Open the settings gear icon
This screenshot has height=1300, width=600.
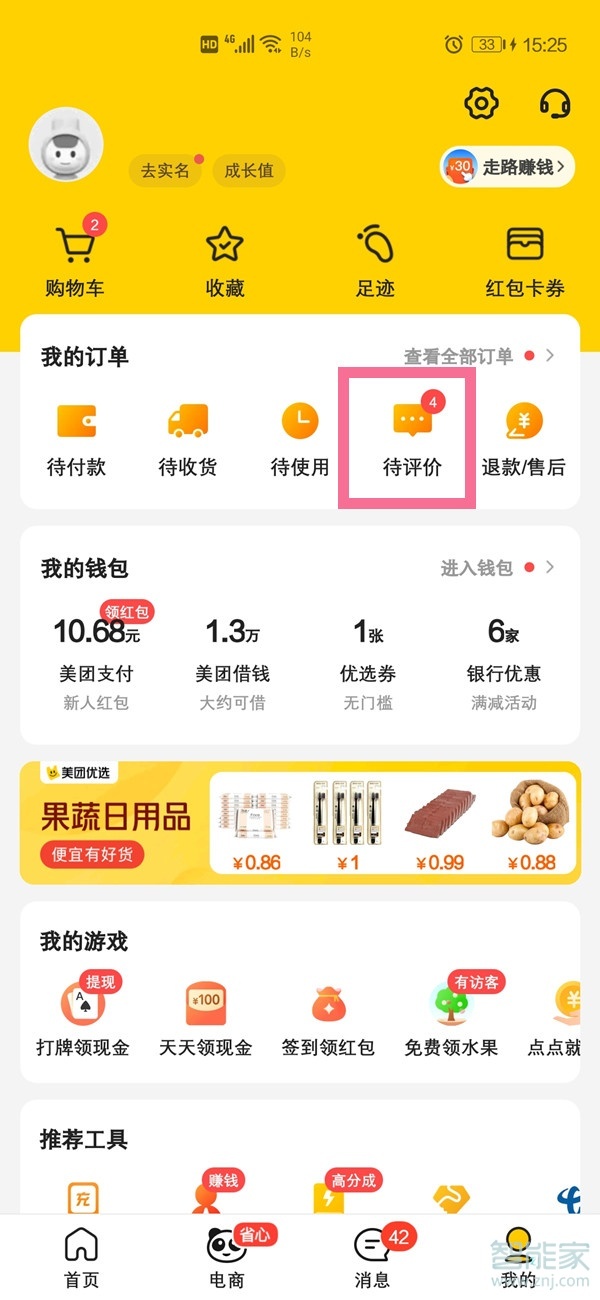(482, 102)
